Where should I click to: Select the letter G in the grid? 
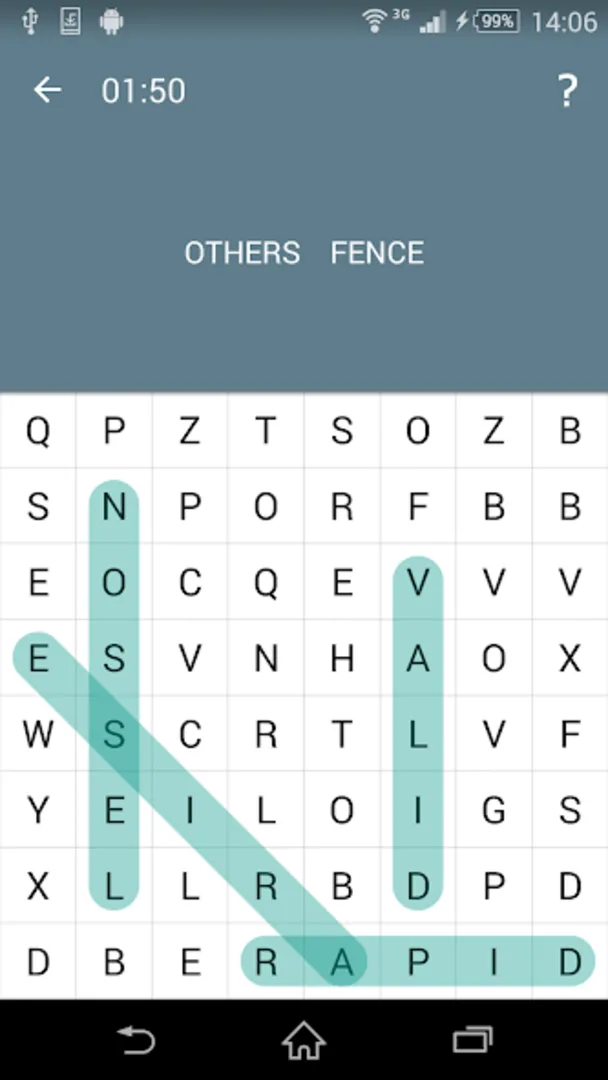(494, 810)
